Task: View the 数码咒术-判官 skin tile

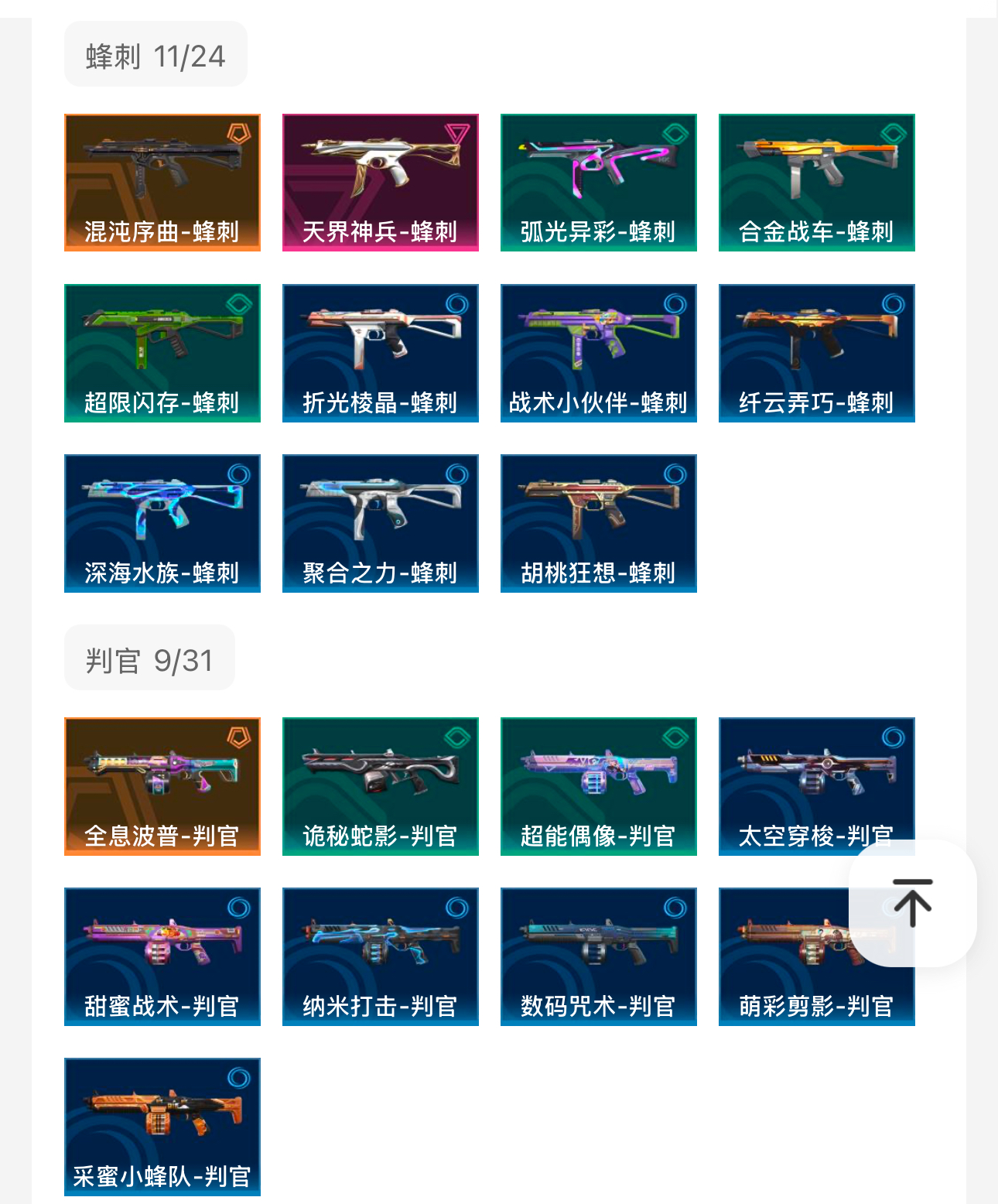Action: coord(599,956)
